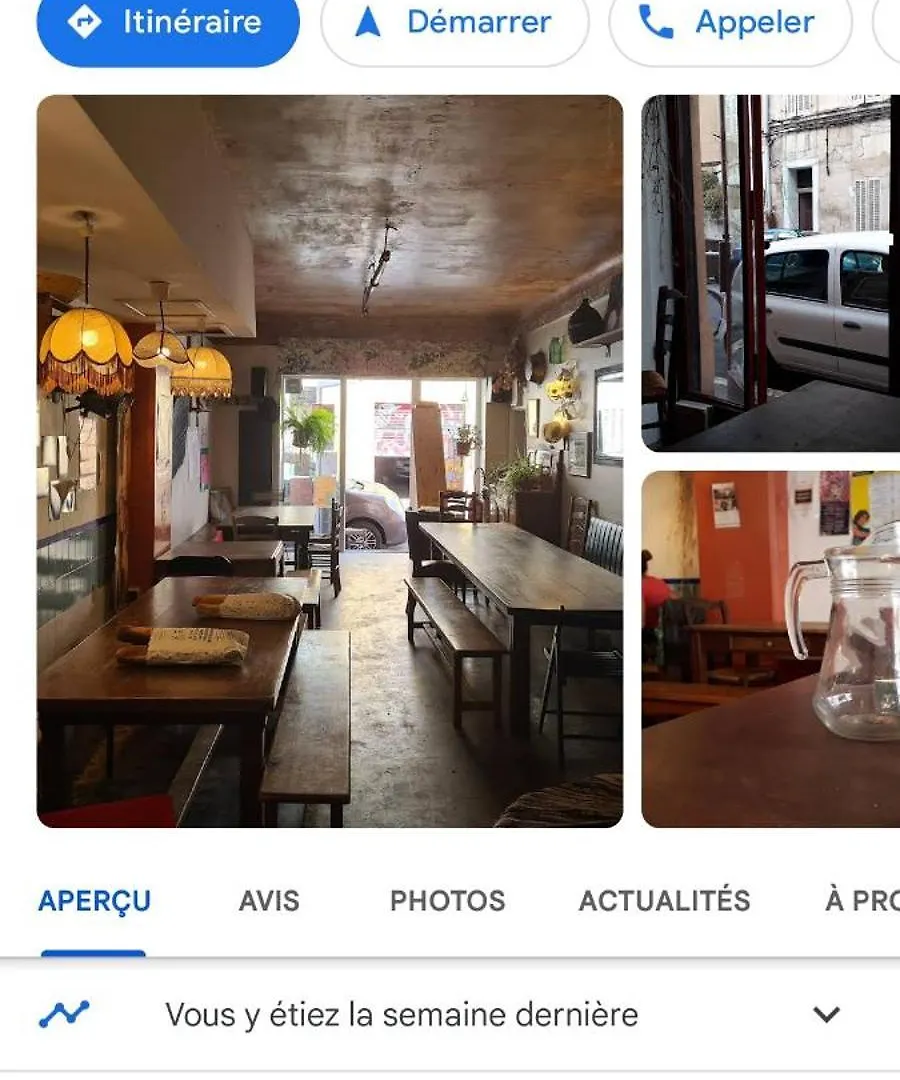The image size is (900, 1080).
Task: Select the Aperçu tab
Action: click(x=94, y=900)
